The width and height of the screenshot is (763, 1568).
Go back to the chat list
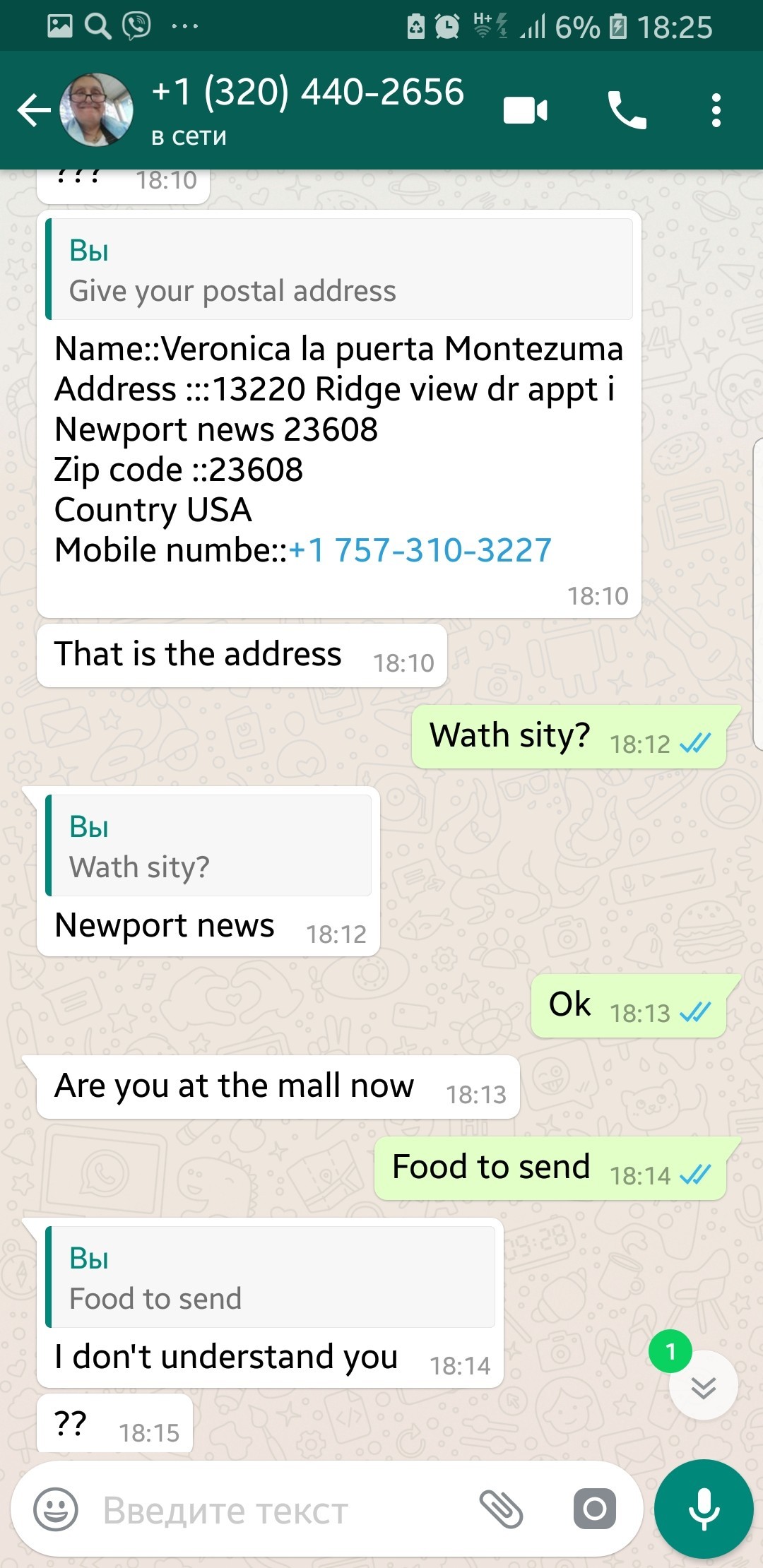tap(33, 110)
